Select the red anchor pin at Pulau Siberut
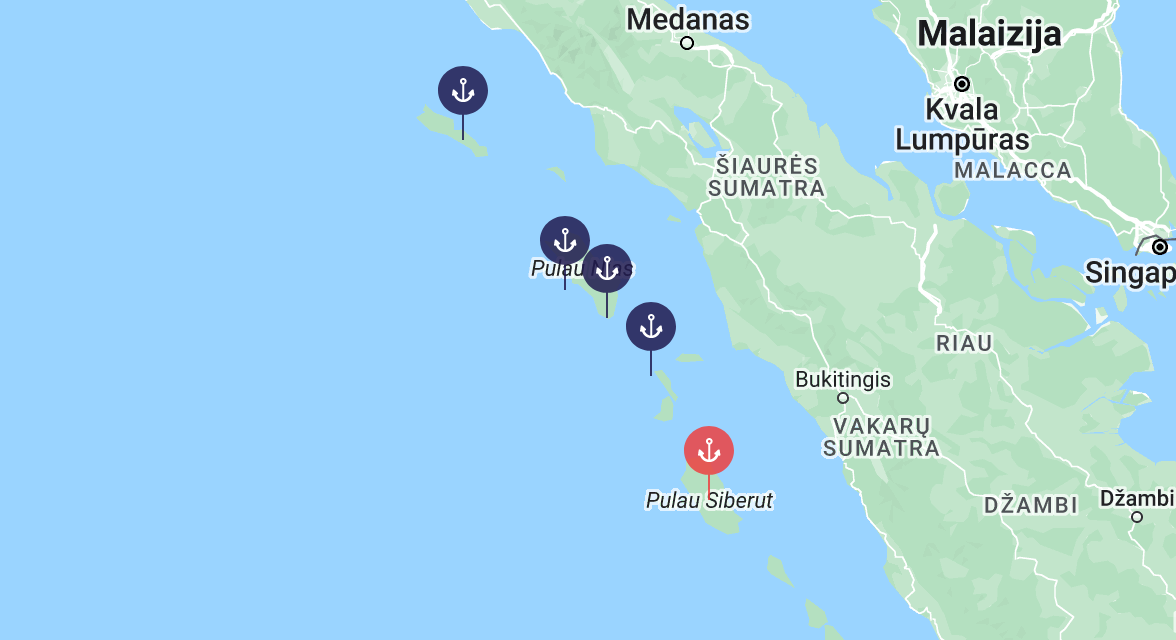The image size is (1176, 640). (708, 451)
